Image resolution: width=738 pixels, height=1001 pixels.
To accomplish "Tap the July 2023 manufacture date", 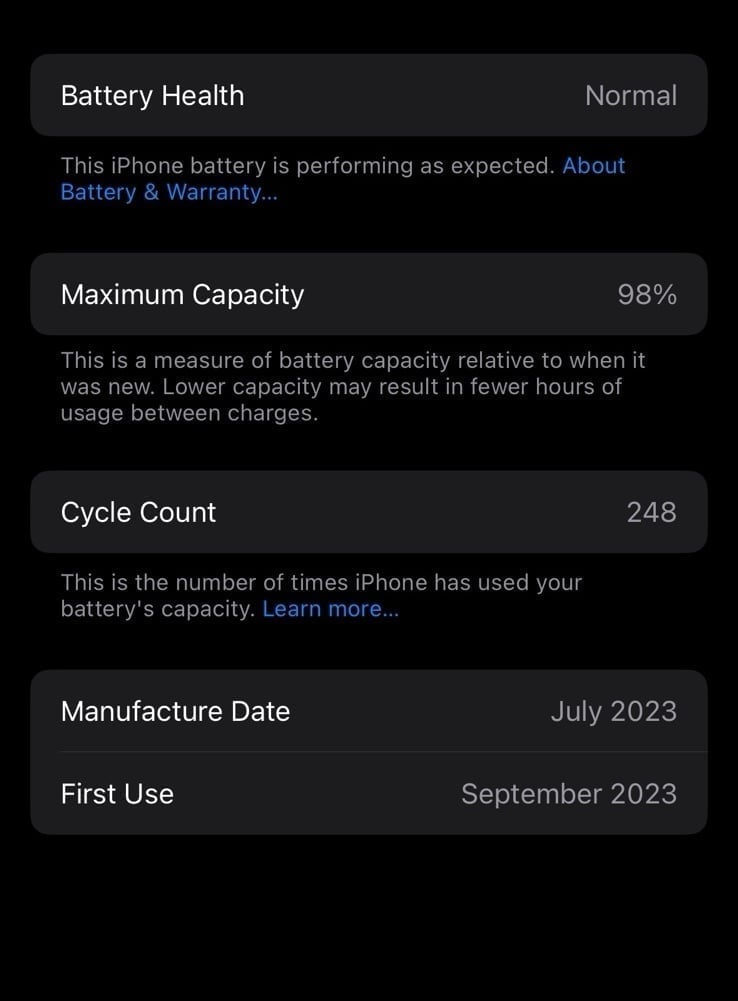I will point(614,711).
